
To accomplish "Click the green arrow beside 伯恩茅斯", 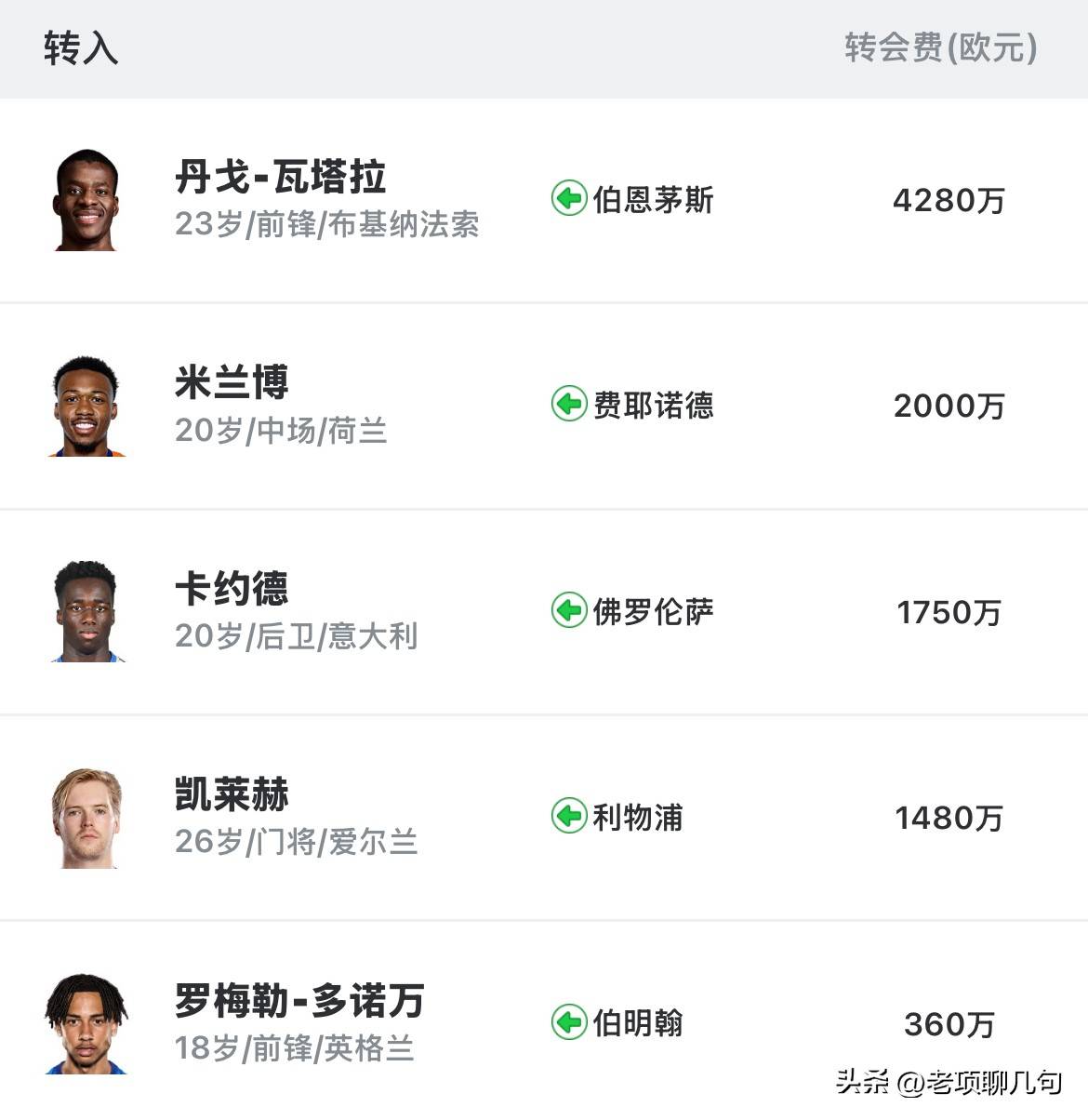I will point(570,200).
